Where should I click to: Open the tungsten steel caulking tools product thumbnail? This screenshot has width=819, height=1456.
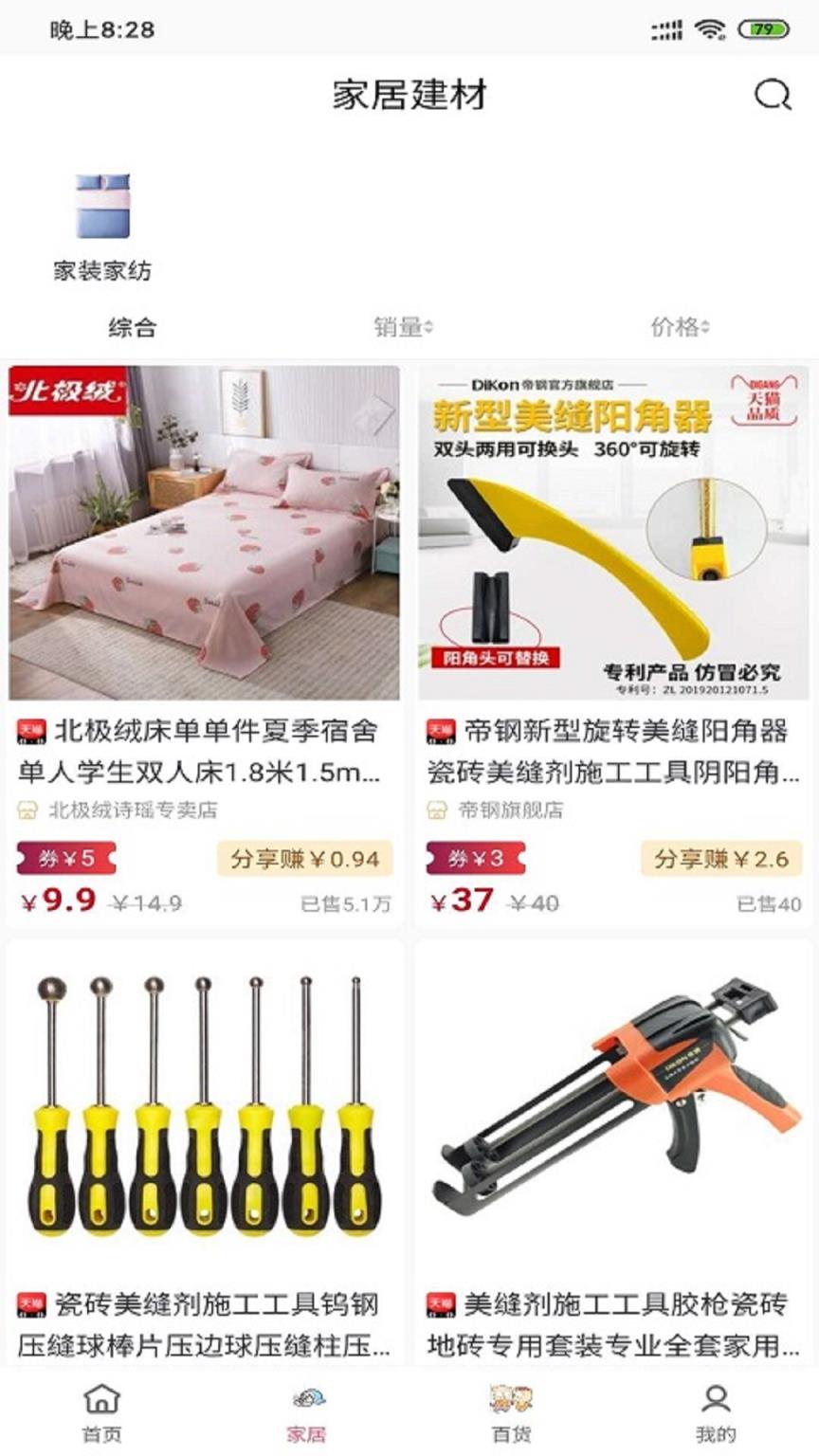pos(204,1104)
